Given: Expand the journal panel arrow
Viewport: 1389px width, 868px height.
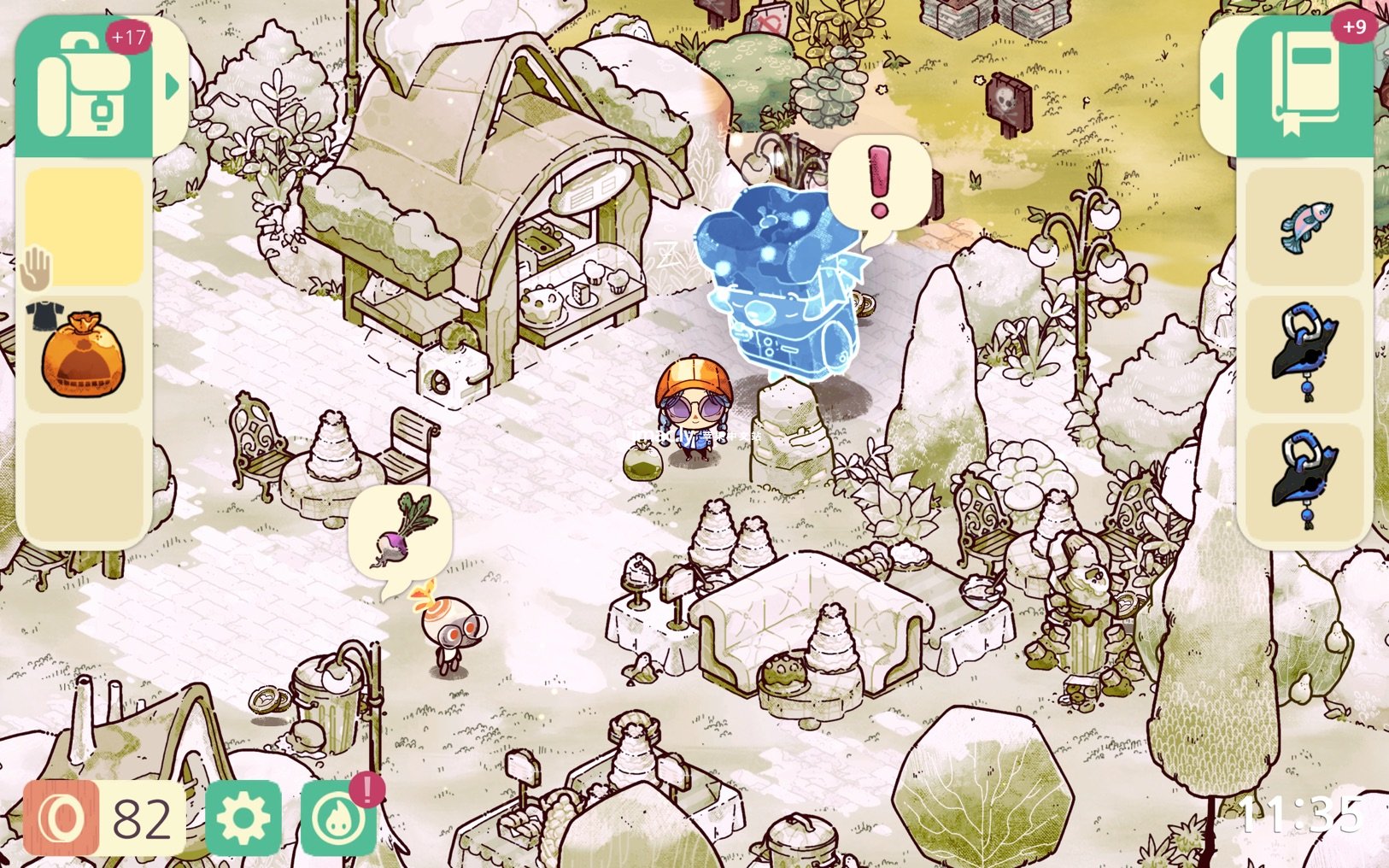Looking at the screenshot, I should click(1216, 86).
